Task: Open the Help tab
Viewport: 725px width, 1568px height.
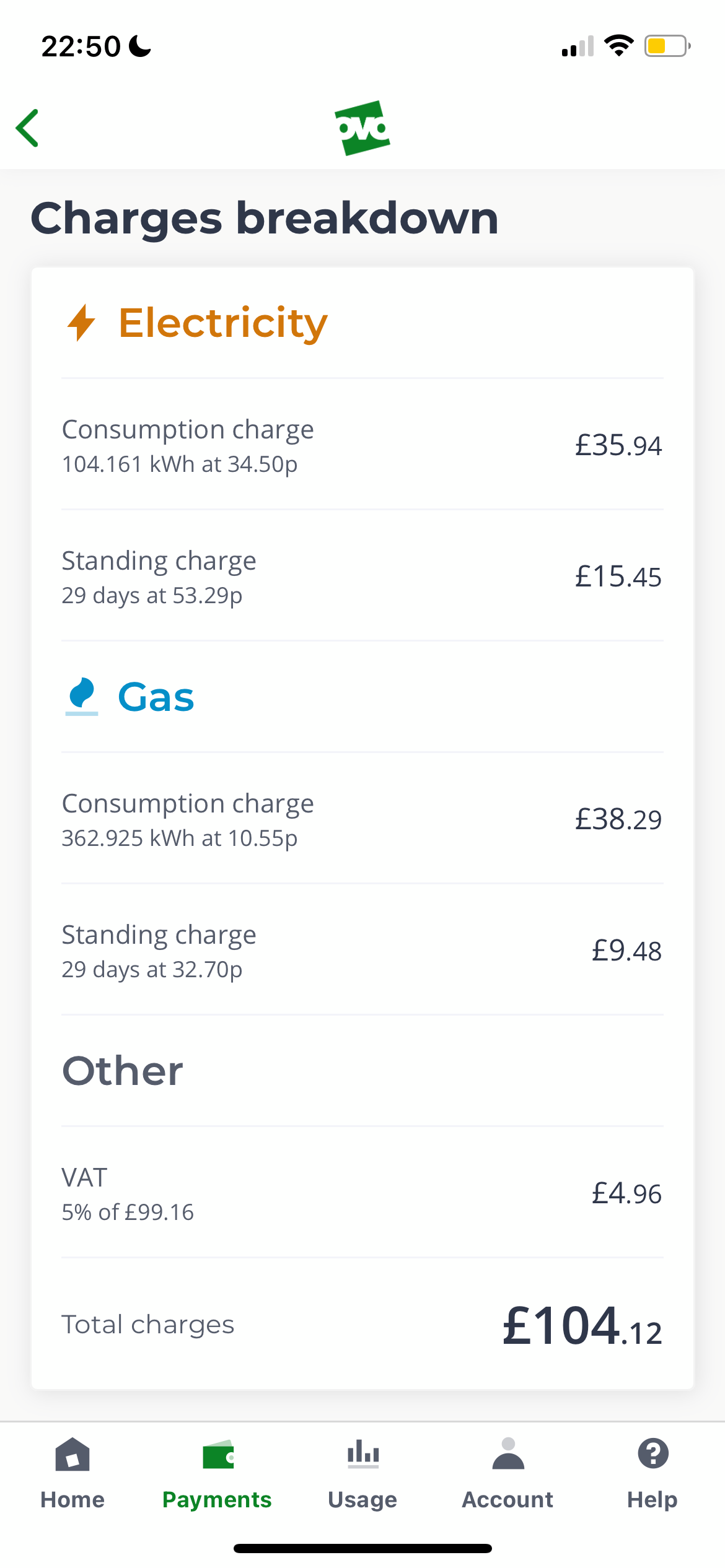Action: [652, 1474]
